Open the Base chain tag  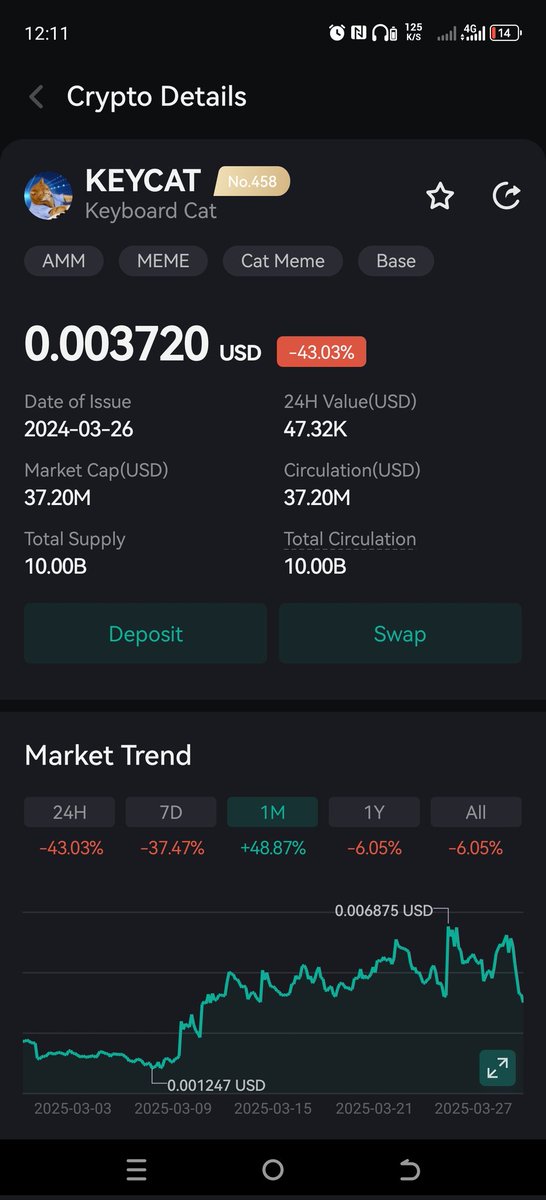pos(396,261)
